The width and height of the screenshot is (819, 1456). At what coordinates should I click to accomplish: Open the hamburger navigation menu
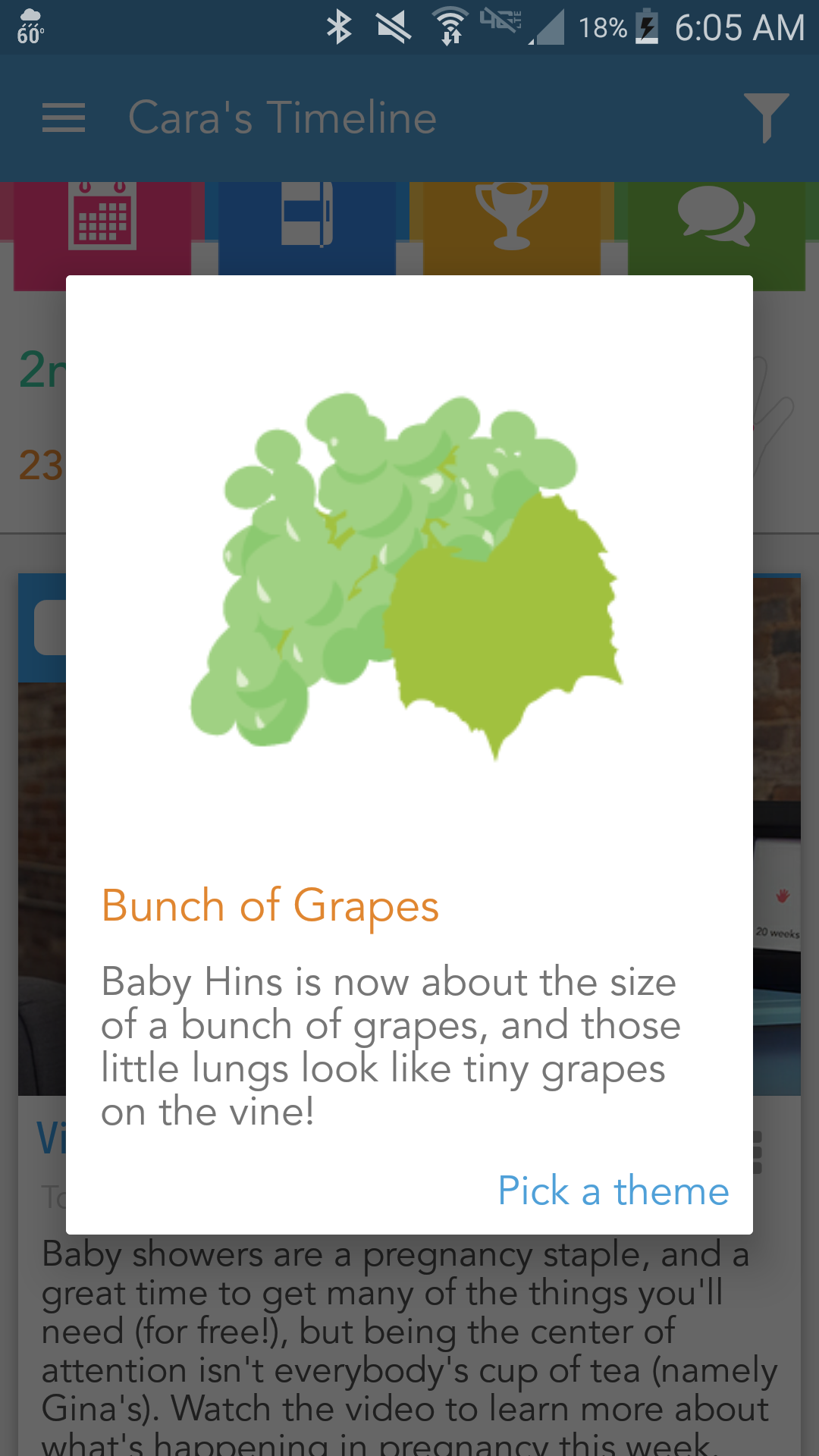(64, 118)
